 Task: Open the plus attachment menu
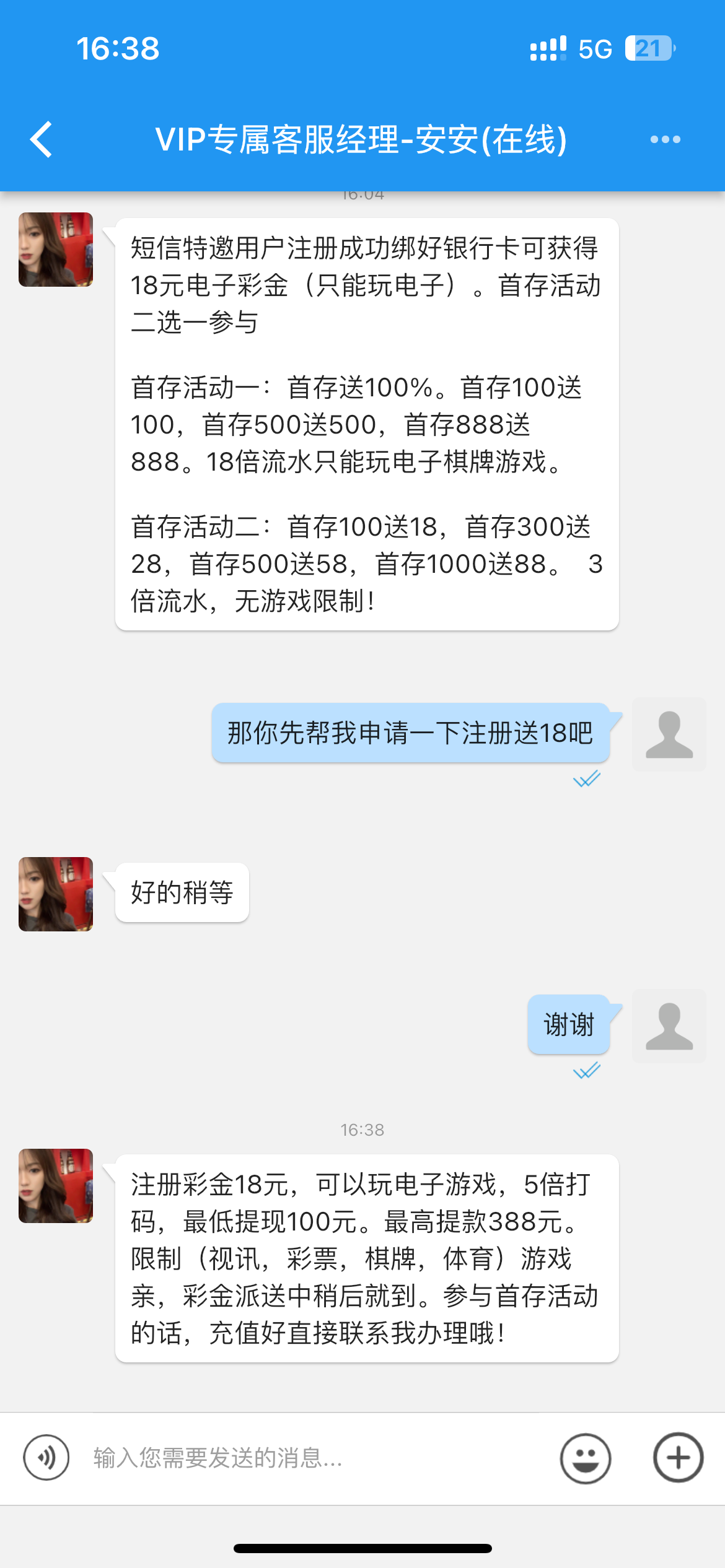[678, 1457]
